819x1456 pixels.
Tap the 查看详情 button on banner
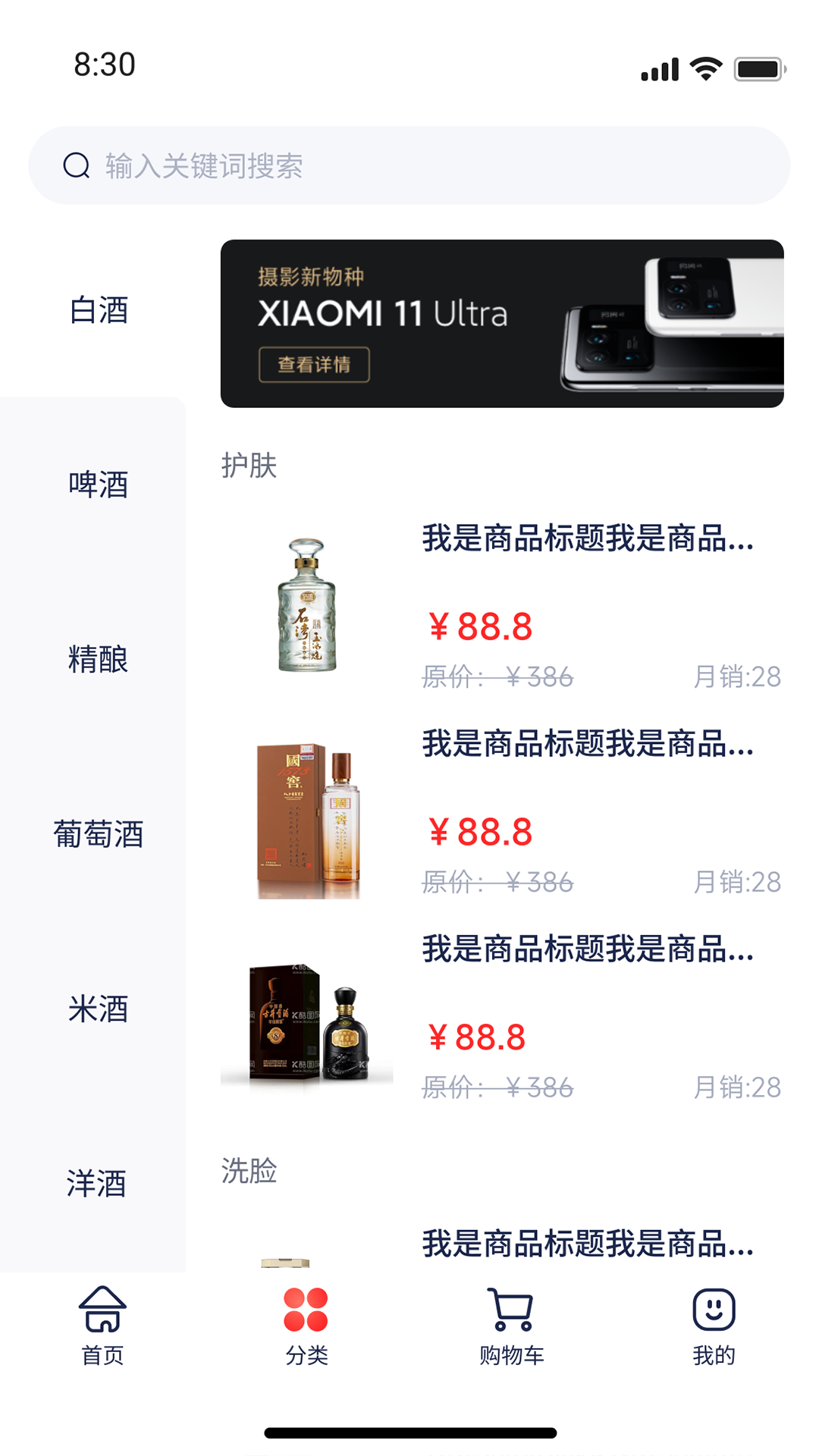313,364
